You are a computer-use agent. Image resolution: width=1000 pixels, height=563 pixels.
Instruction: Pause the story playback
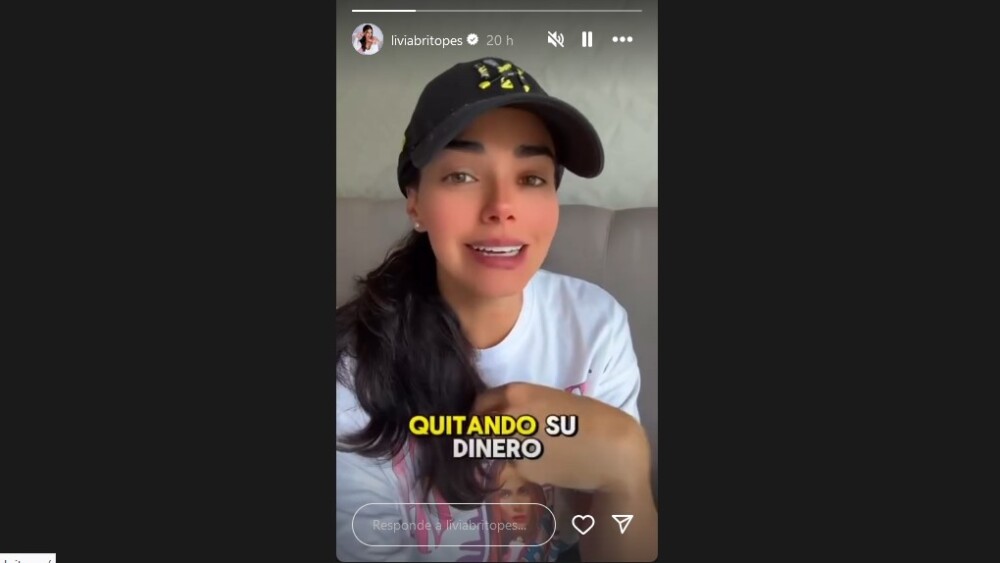pyautogui.click(x=587, y=39)
